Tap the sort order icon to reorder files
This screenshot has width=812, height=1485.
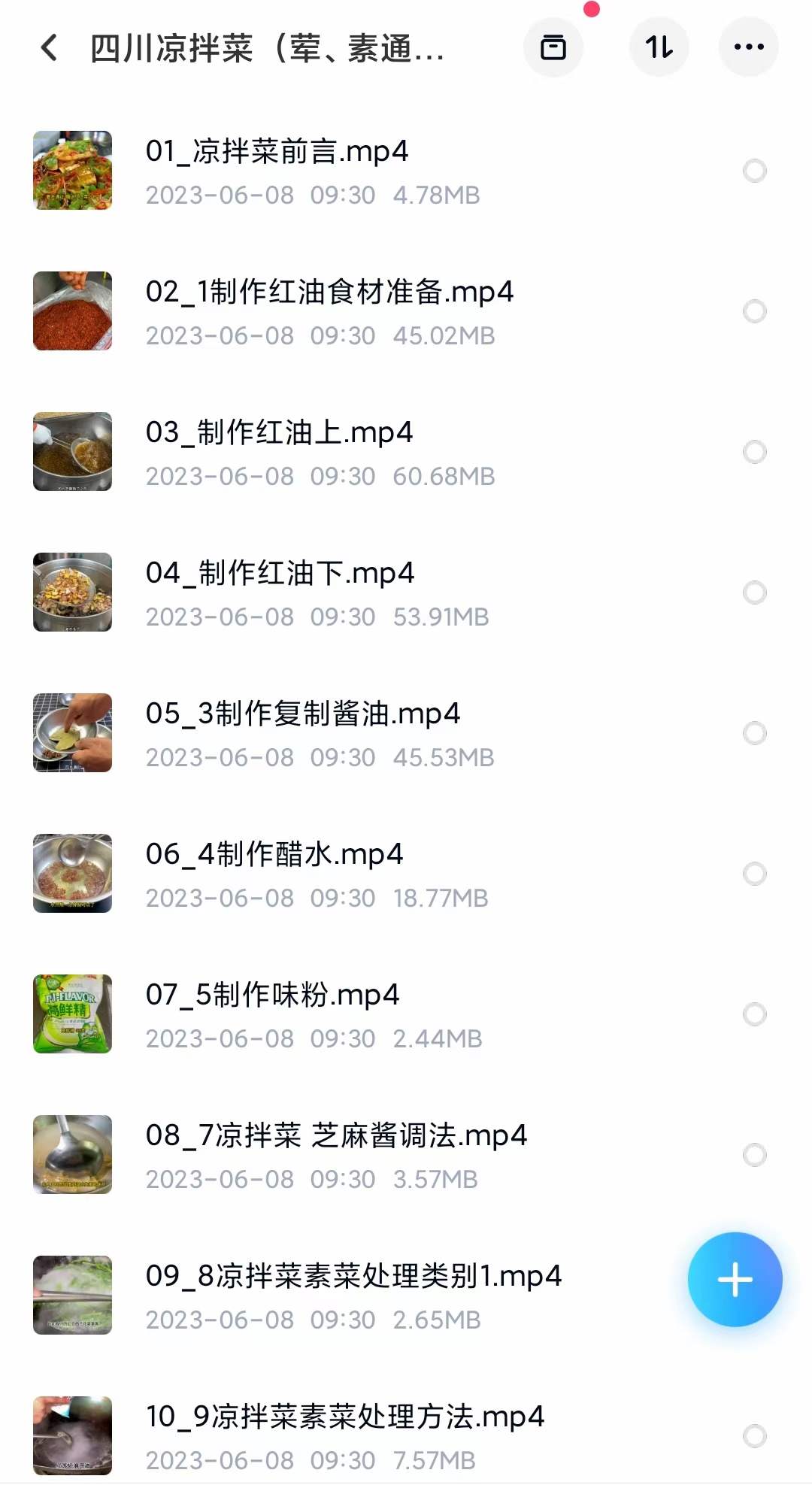(659, 47)
